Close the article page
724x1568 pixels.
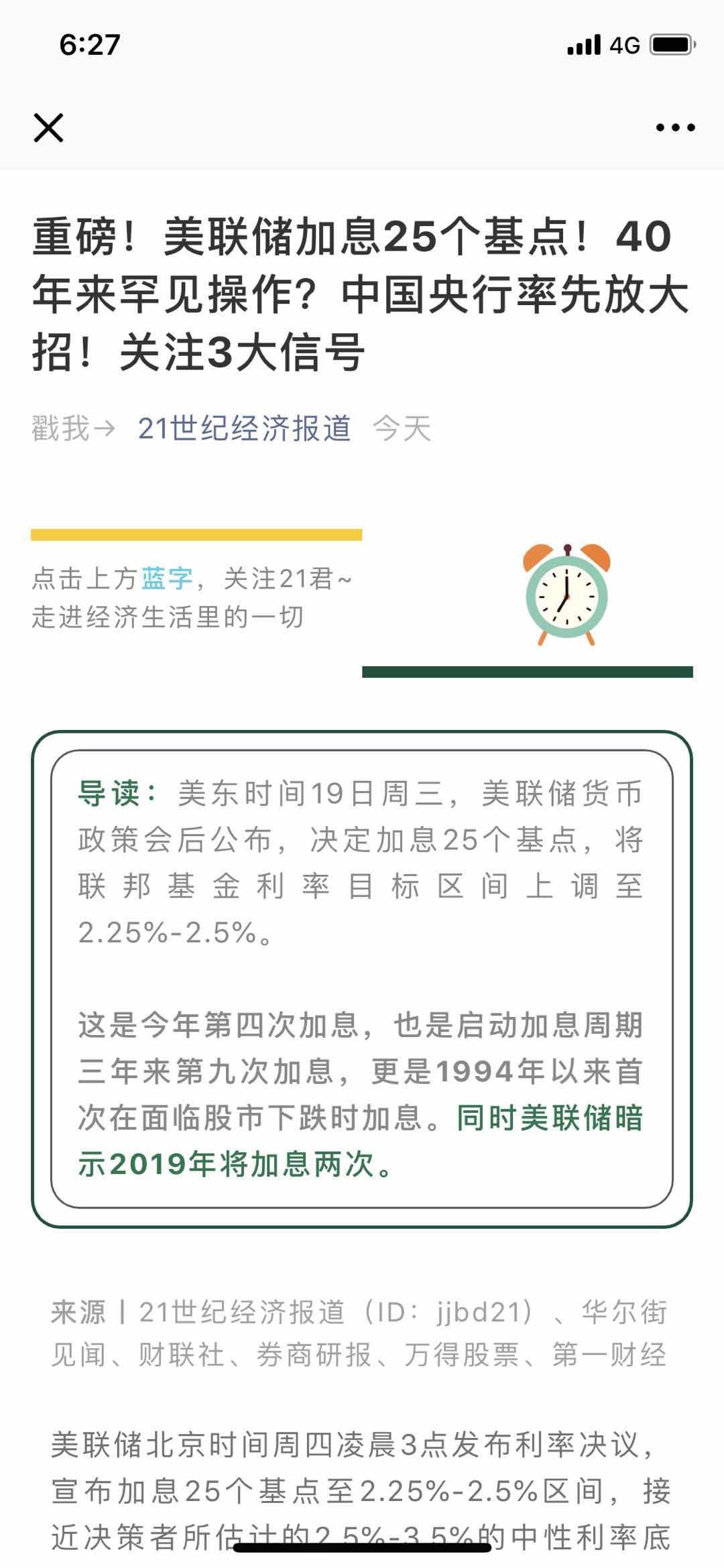point(48,127)
